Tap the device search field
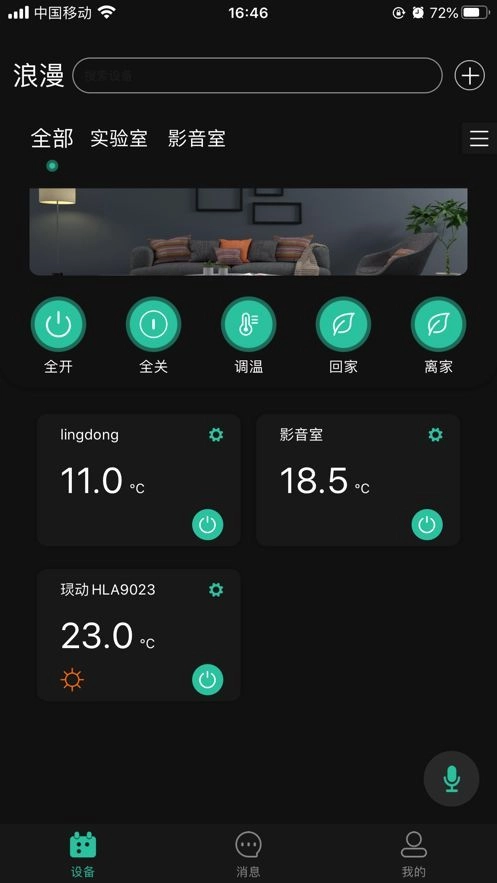 coord(257,75)
